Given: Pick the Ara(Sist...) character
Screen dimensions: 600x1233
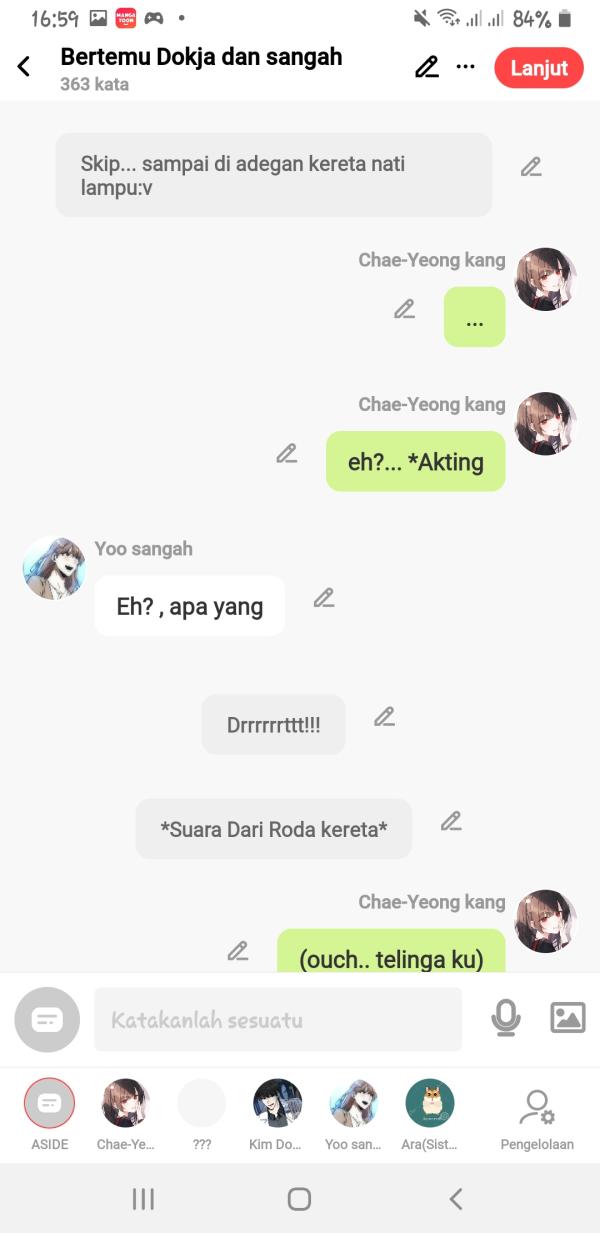Looking at the screenshot, I should coord(430,1104).
